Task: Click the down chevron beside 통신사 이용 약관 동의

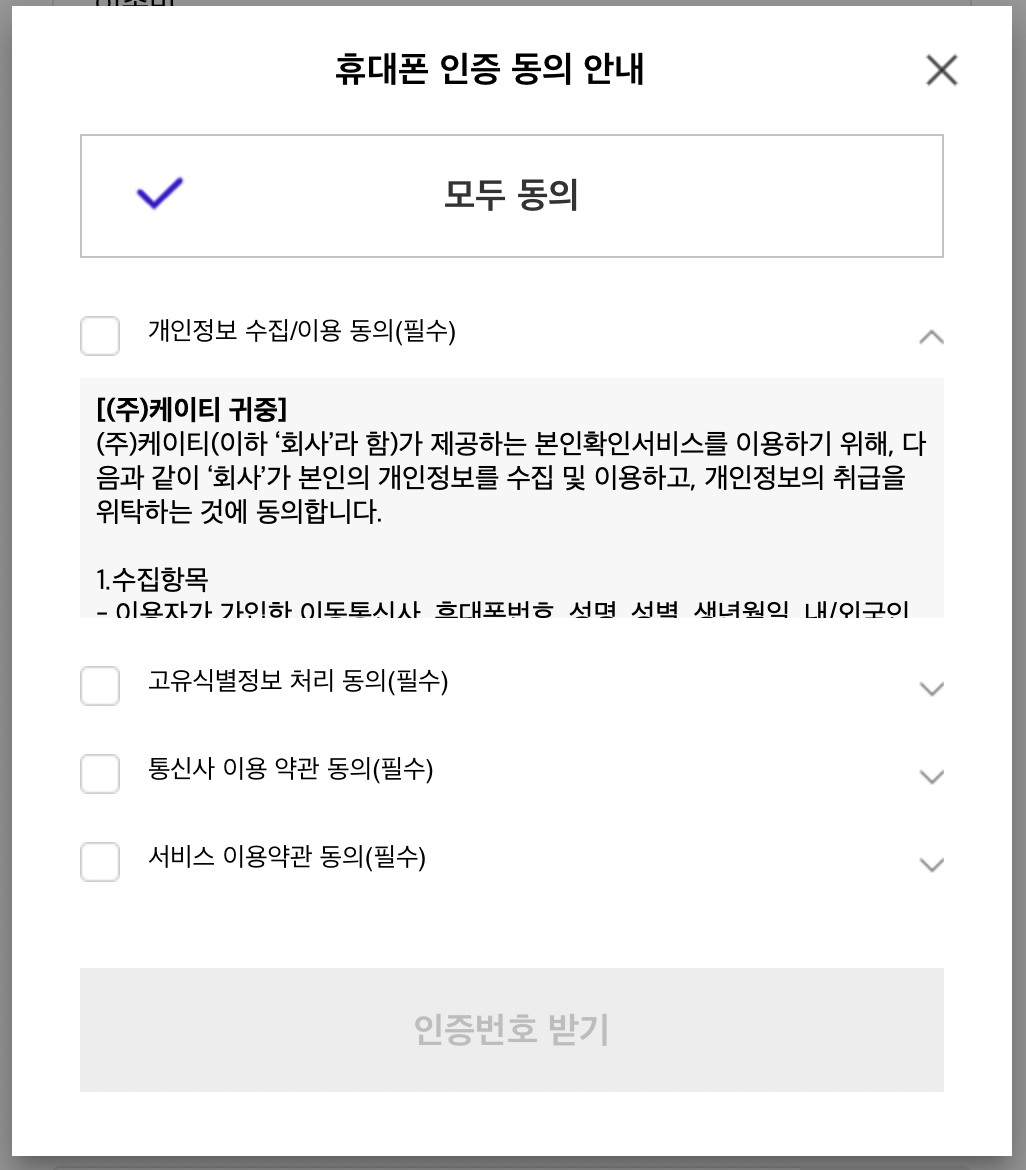Action: pos(931,776)
